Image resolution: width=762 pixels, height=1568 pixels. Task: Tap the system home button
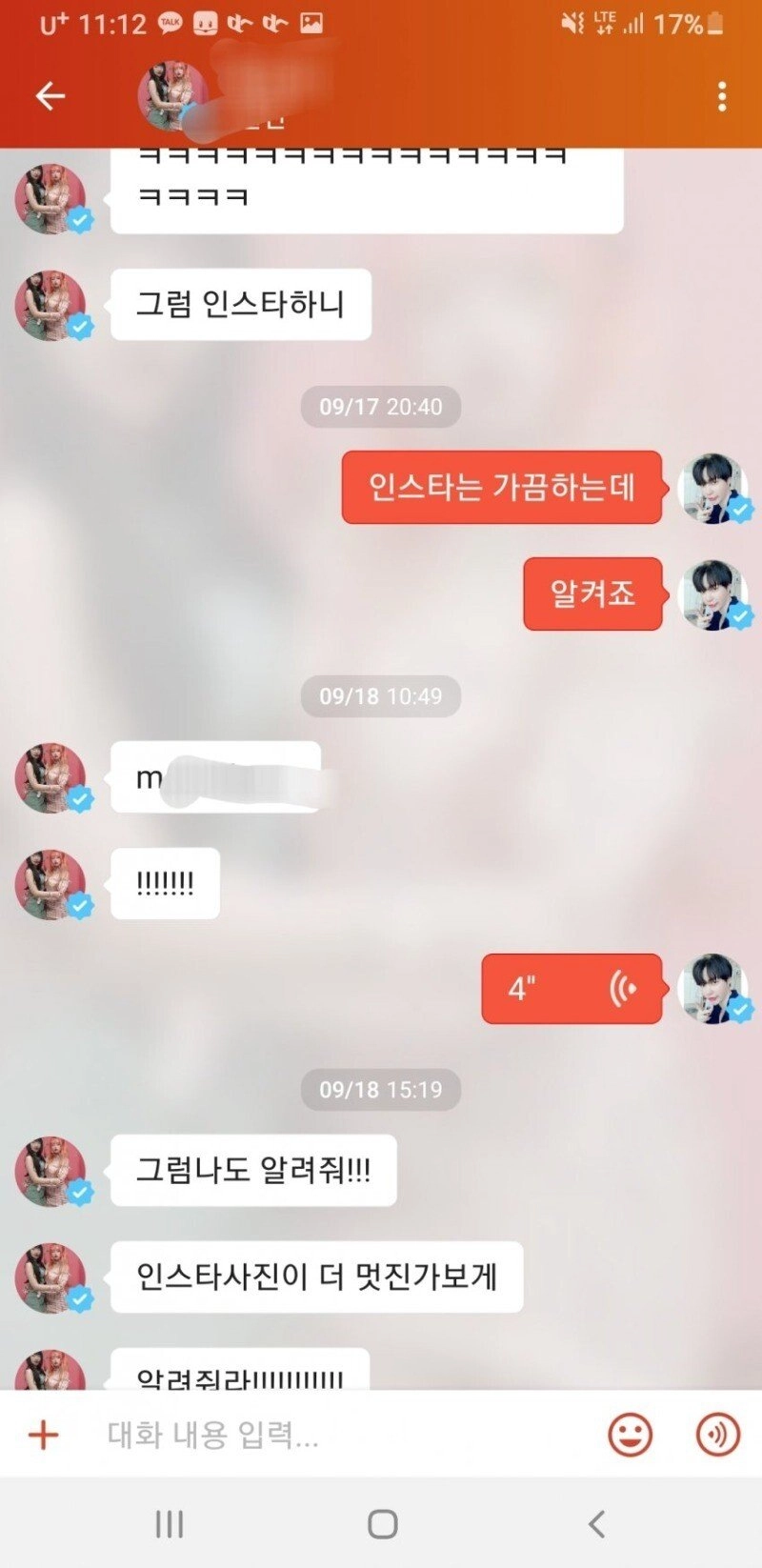(x=382, y=1524)
